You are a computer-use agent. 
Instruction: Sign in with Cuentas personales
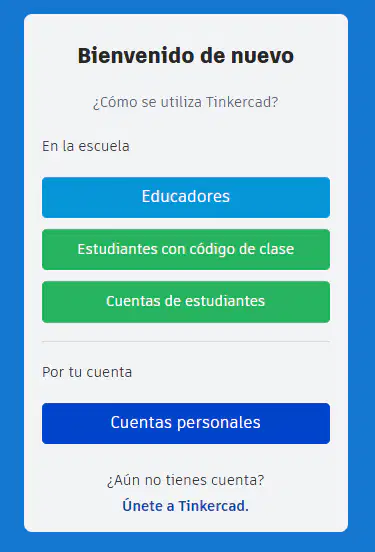click(186, 423)
